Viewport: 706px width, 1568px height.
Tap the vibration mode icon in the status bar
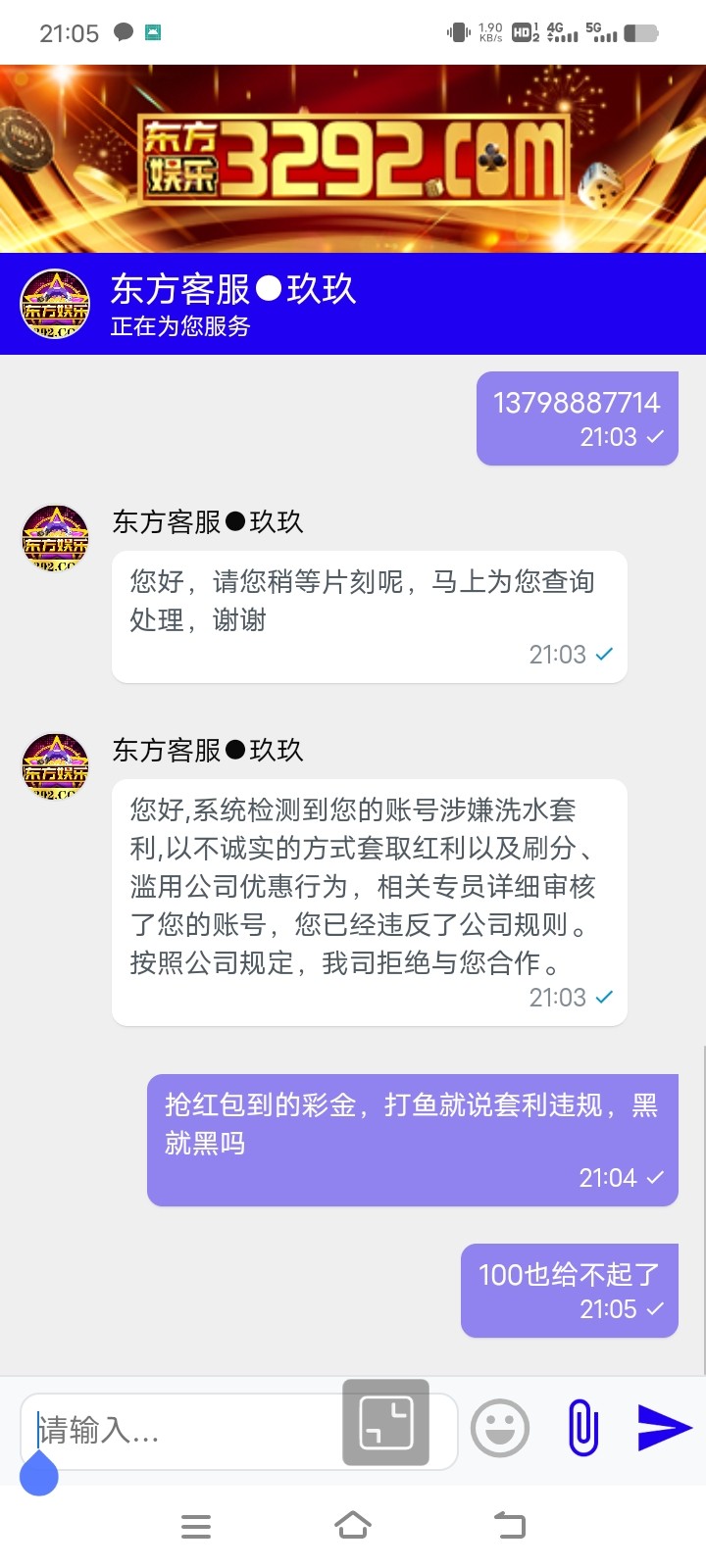point(457,31)
